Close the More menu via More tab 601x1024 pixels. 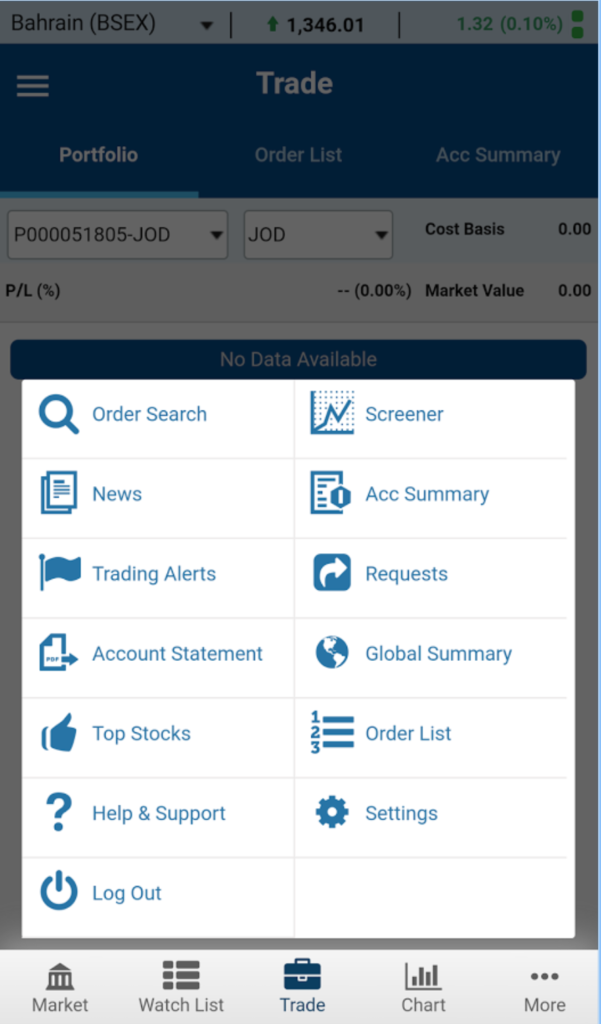tap(544, 988)
